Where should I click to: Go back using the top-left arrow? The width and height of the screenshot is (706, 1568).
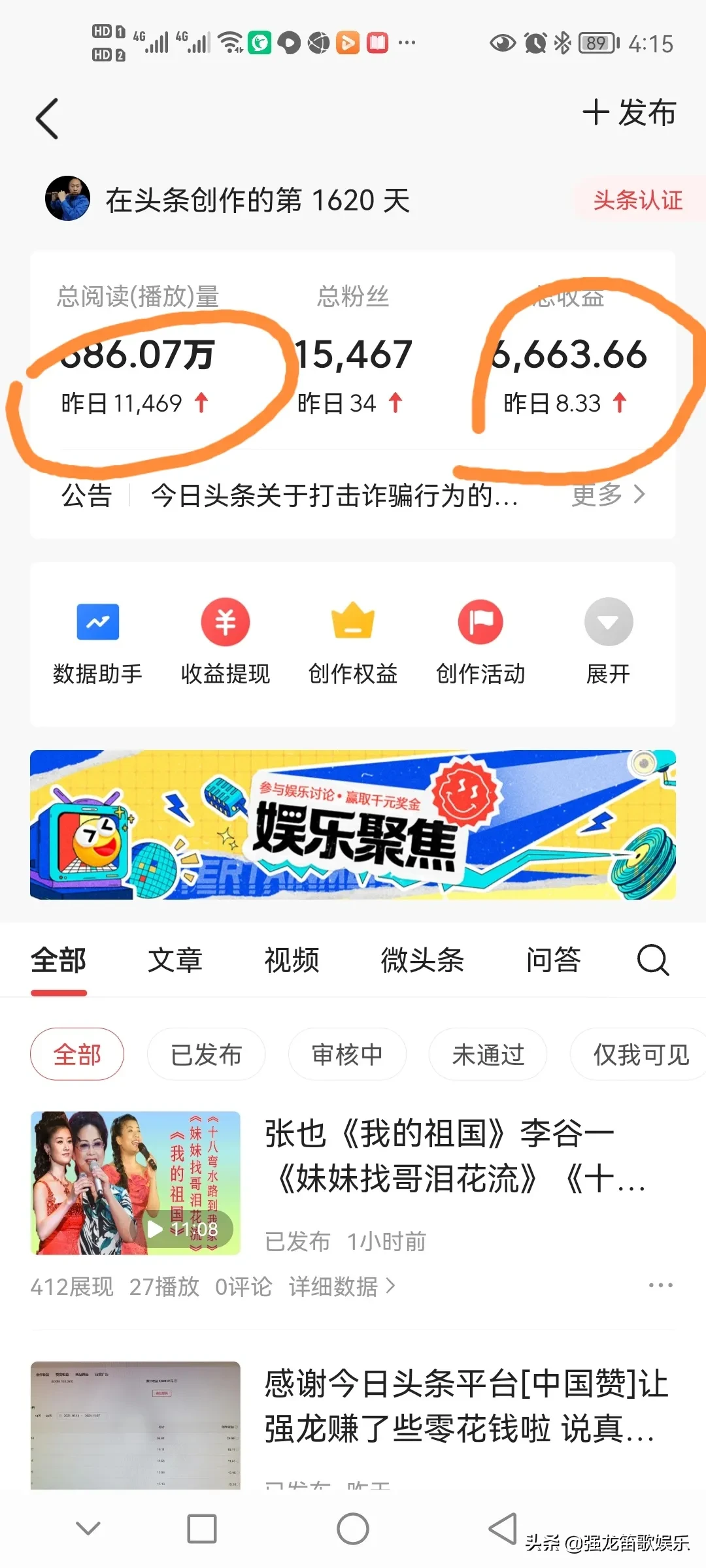pos(47,119)
